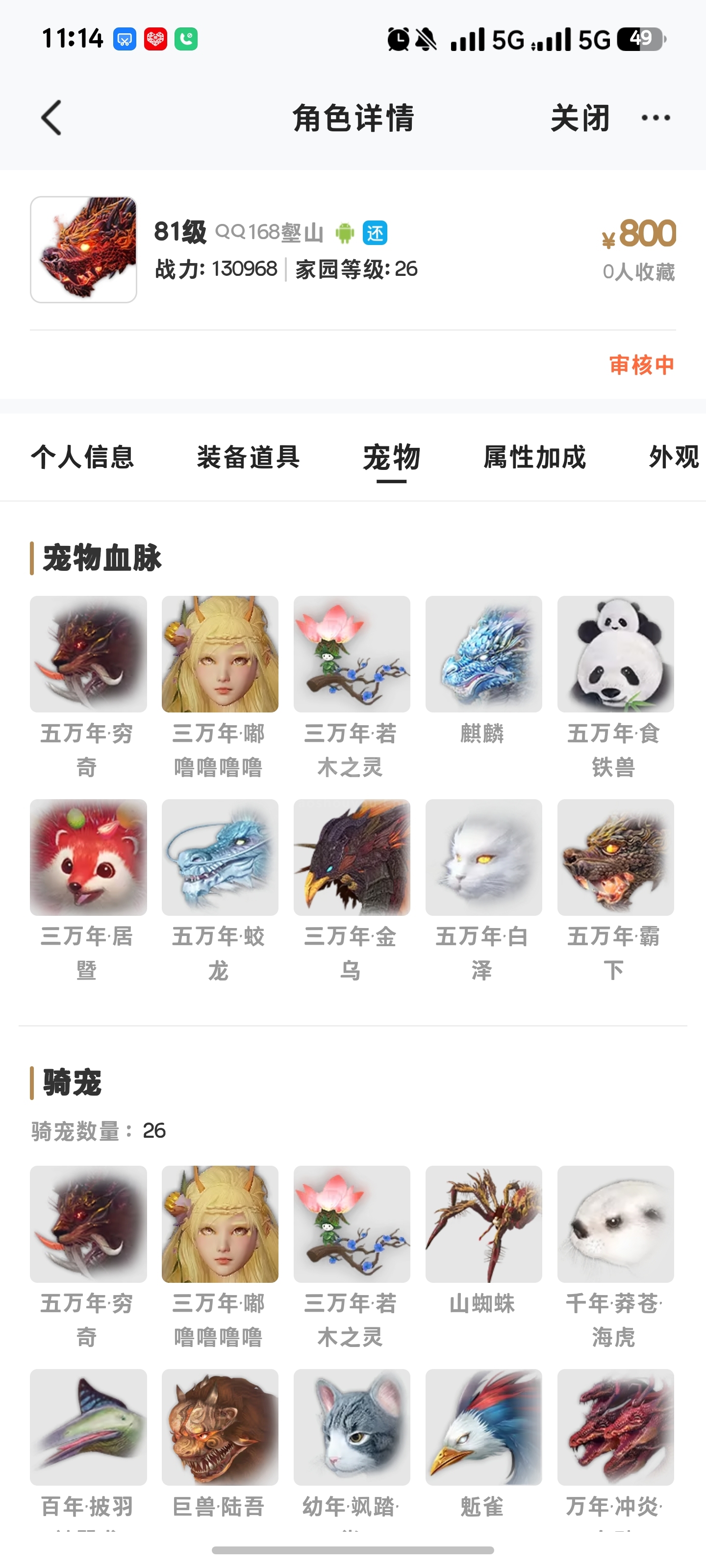706x1568 pixels.
Task: Tap 关闭 to close the page
Action: 580,118
